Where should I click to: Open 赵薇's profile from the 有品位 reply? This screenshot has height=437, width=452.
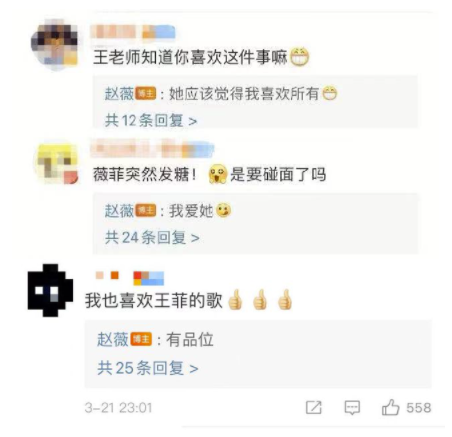(113, 339)
